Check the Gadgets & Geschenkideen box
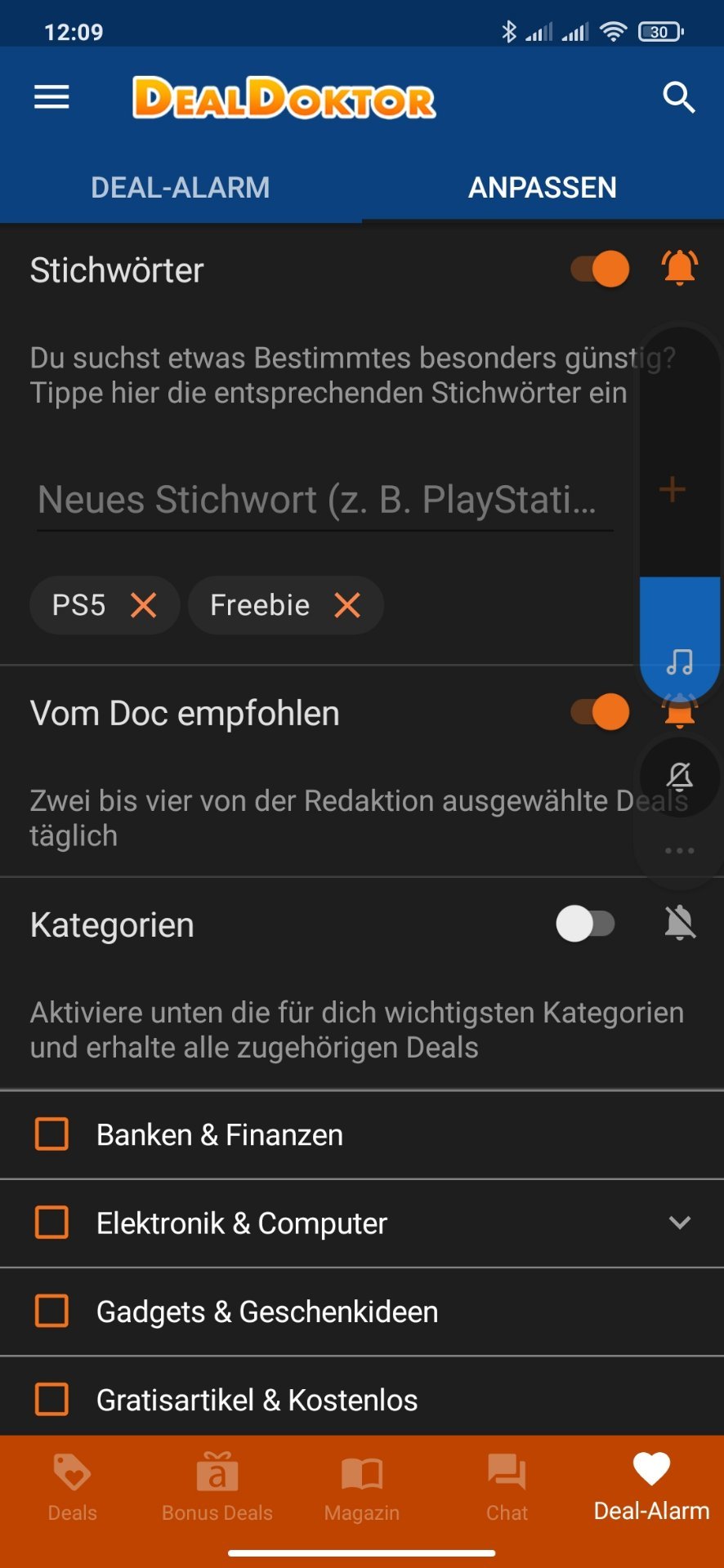724x1568 pixels. 51,1311
